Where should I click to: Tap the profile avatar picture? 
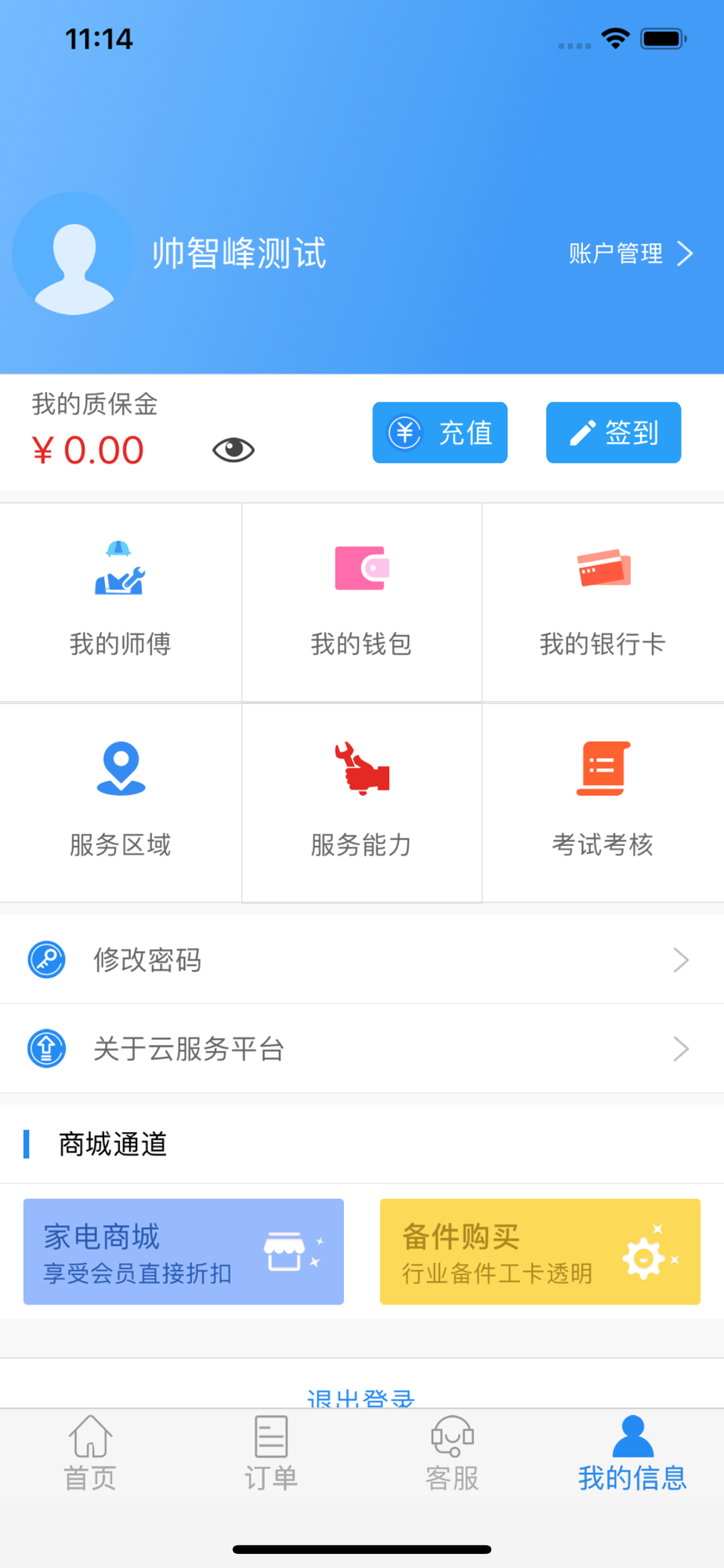point(74,253)
